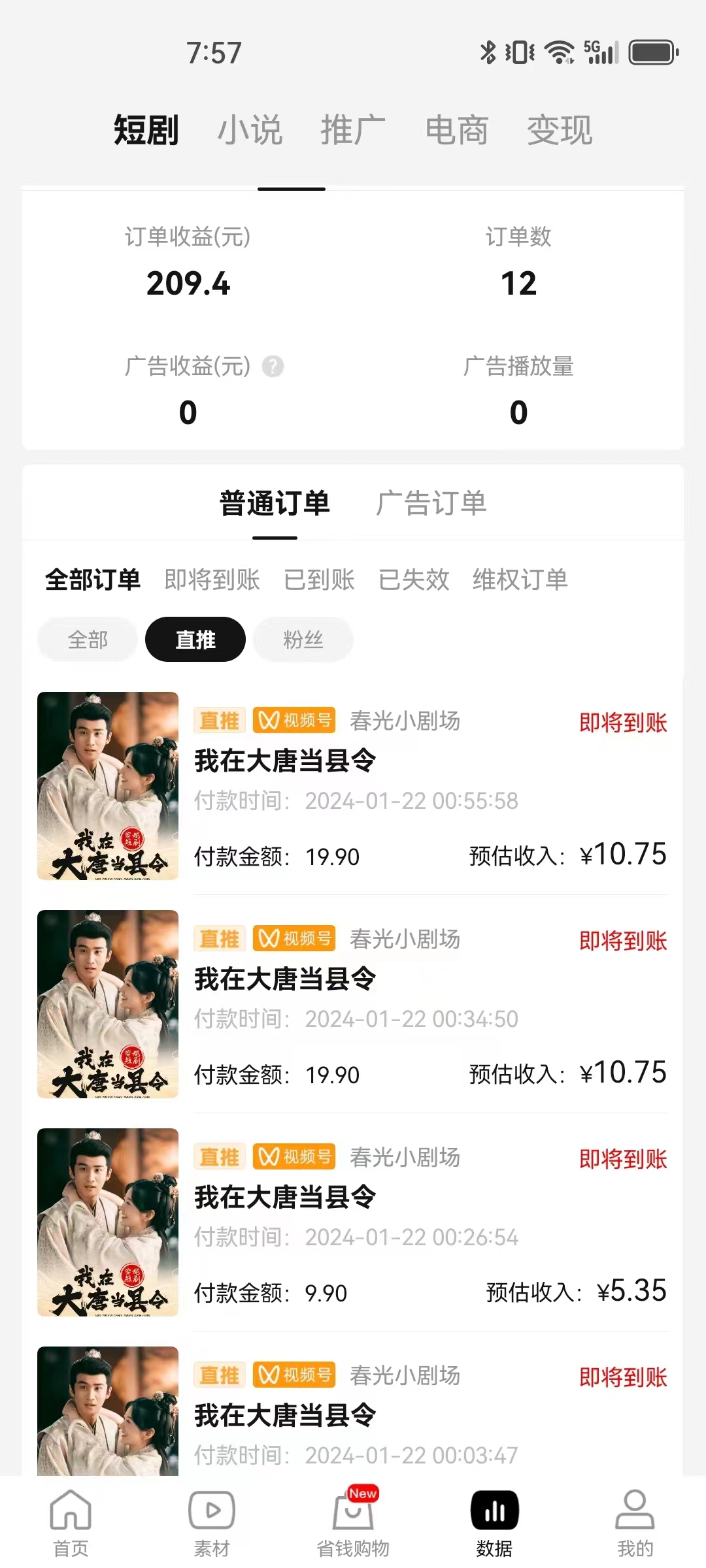View 已失效 orders

pyautogui.click(x=414, y=580)
